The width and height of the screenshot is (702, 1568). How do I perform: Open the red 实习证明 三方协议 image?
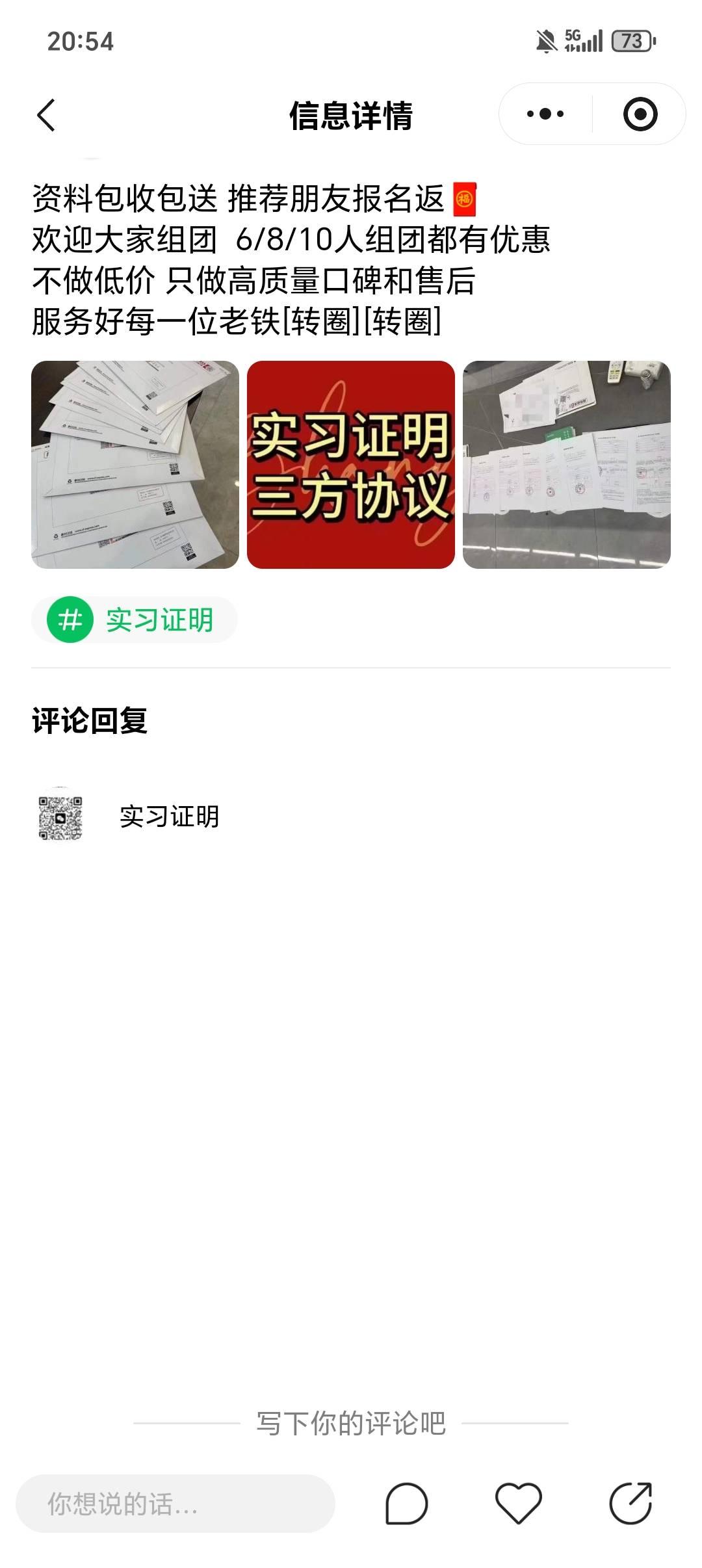(351, 465)
